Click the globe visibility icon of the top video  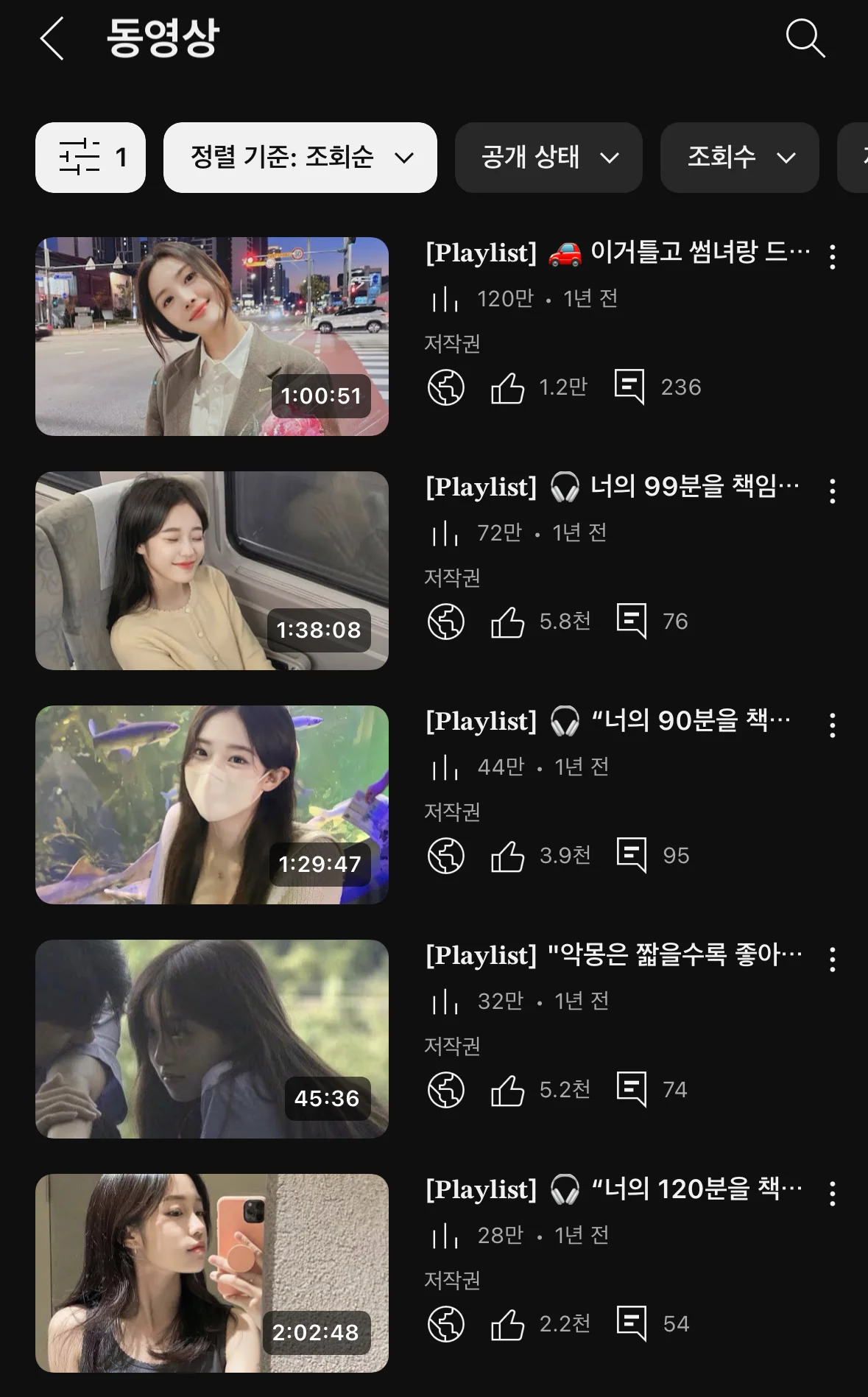(446, 388)
